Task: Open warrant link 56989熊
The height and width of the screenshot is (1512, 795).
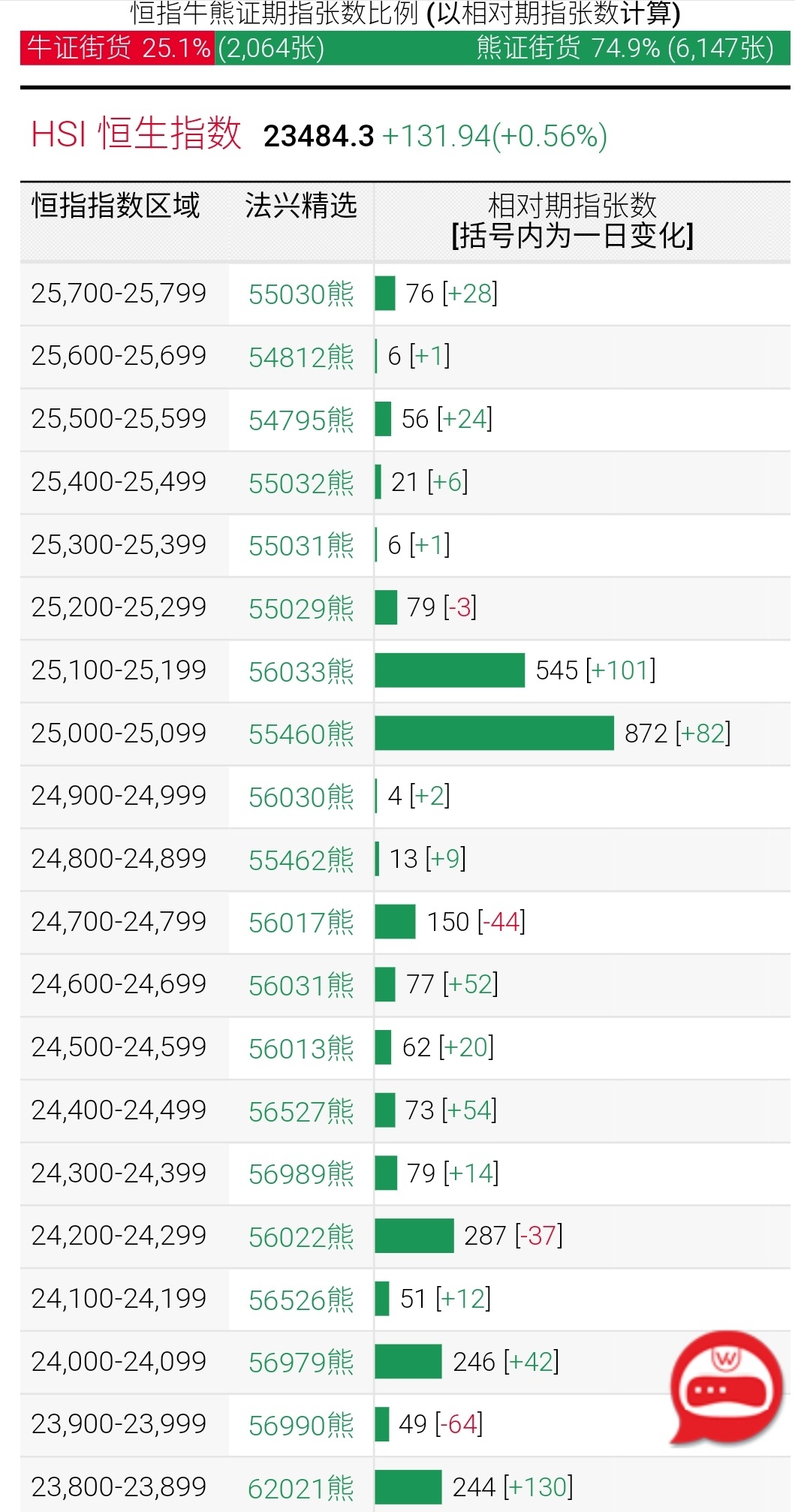Action: (x=301, y=1174)
